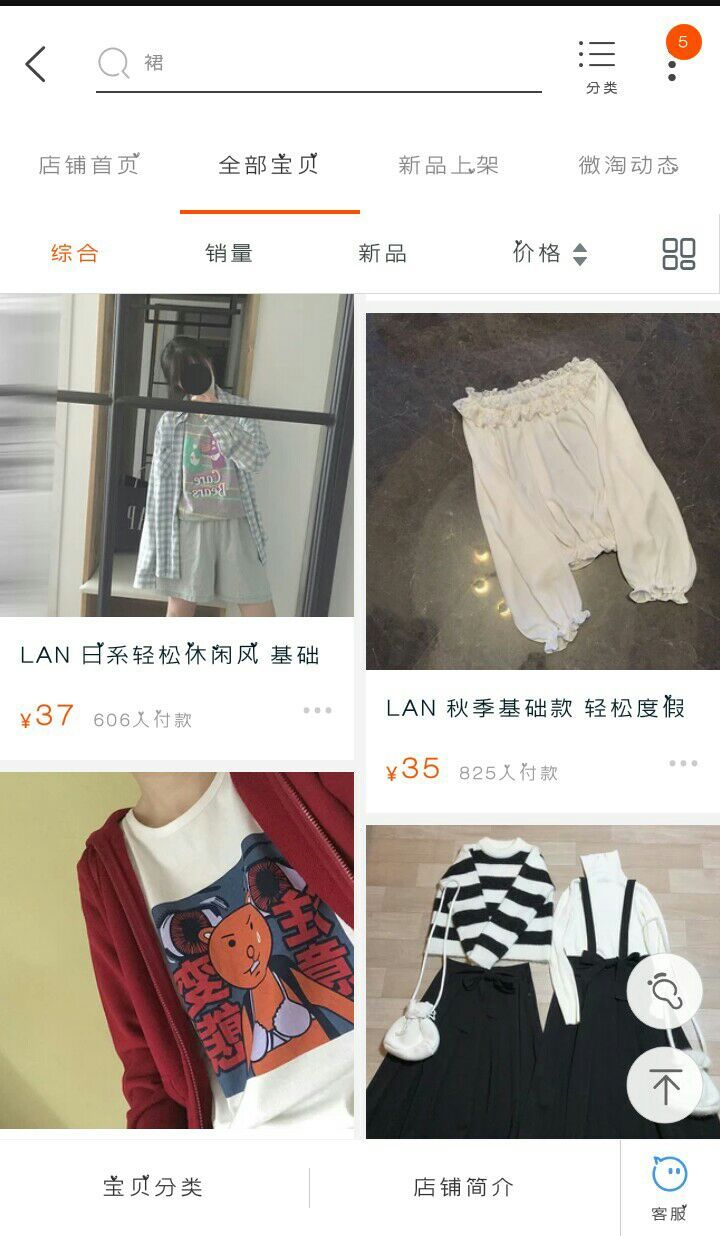Open the 微淘动态 tab
720x1236 pixels.
tap(628, 166)
